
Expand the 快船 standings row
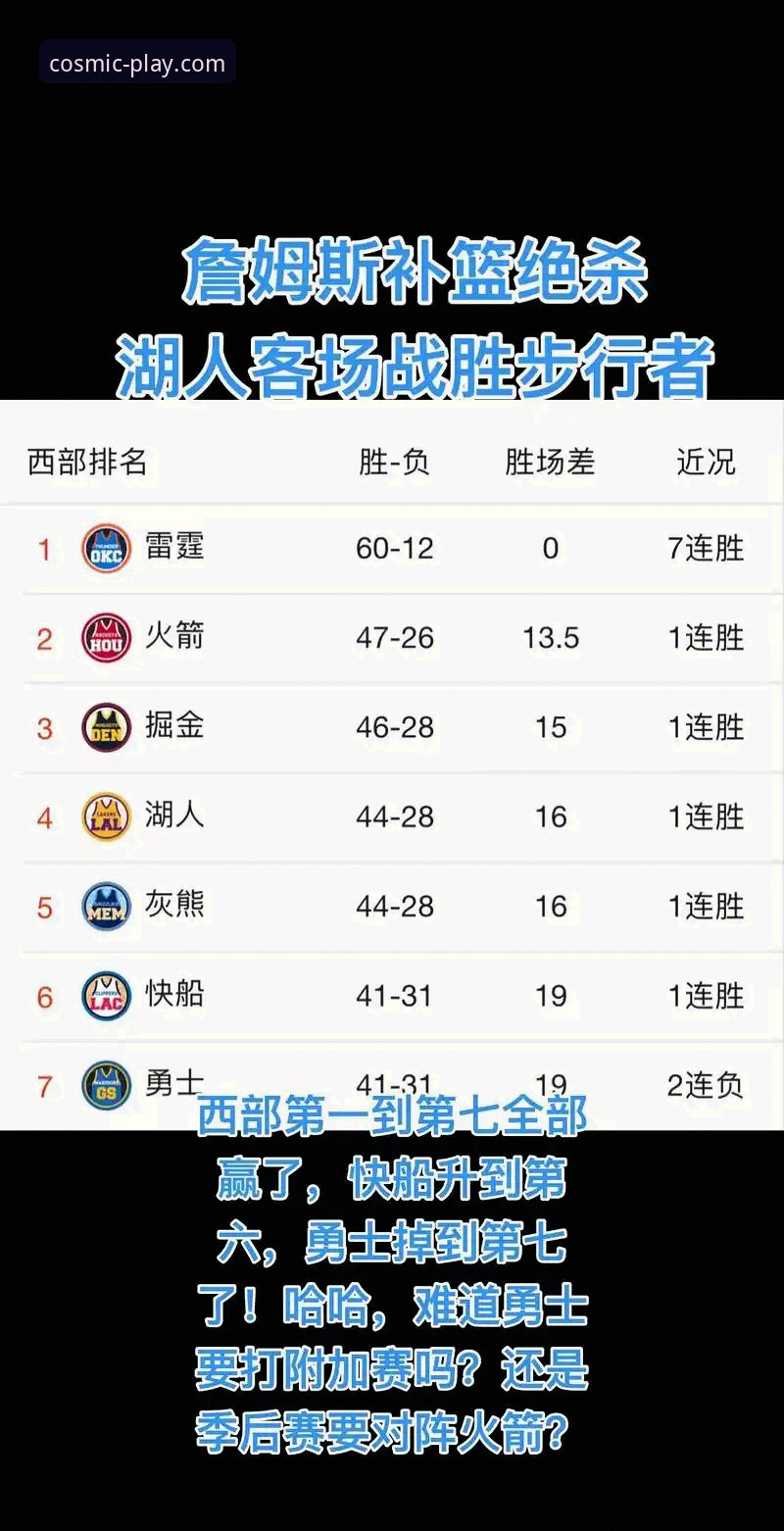point(392,995)
